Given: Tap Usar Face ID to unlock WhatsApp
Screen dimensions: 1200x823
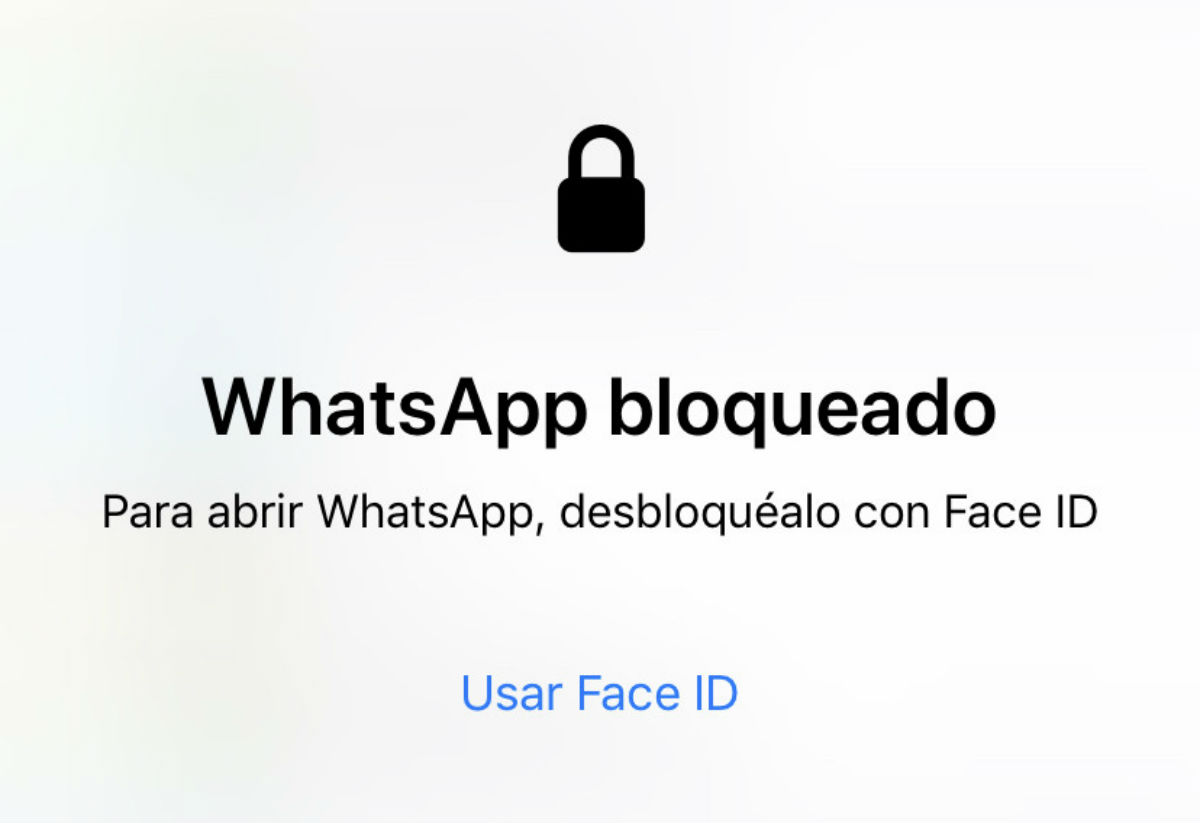Looking at the screenshot, I should [x=599, y=693].
